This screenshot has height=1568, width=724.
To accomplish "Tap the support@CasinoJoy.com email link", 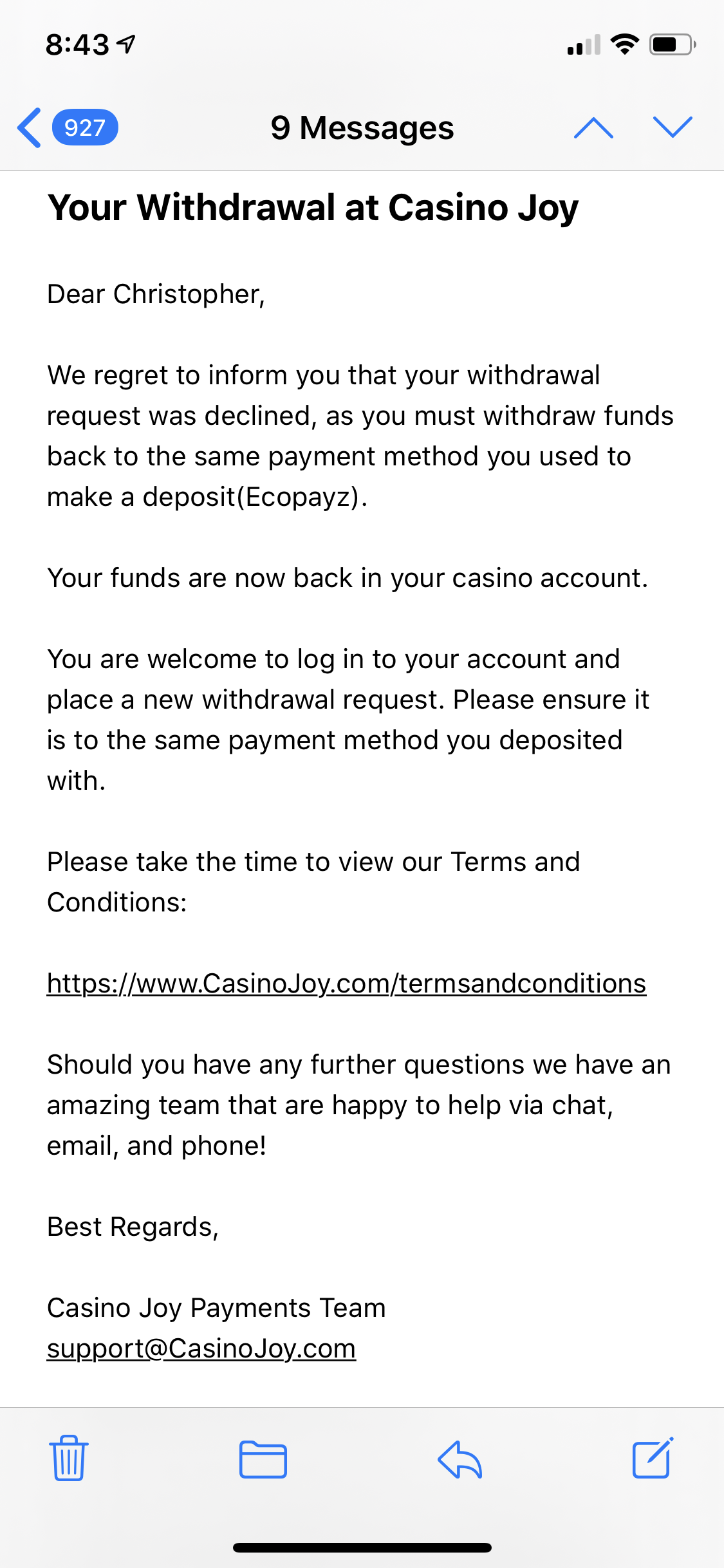I will coord(201,1349).
